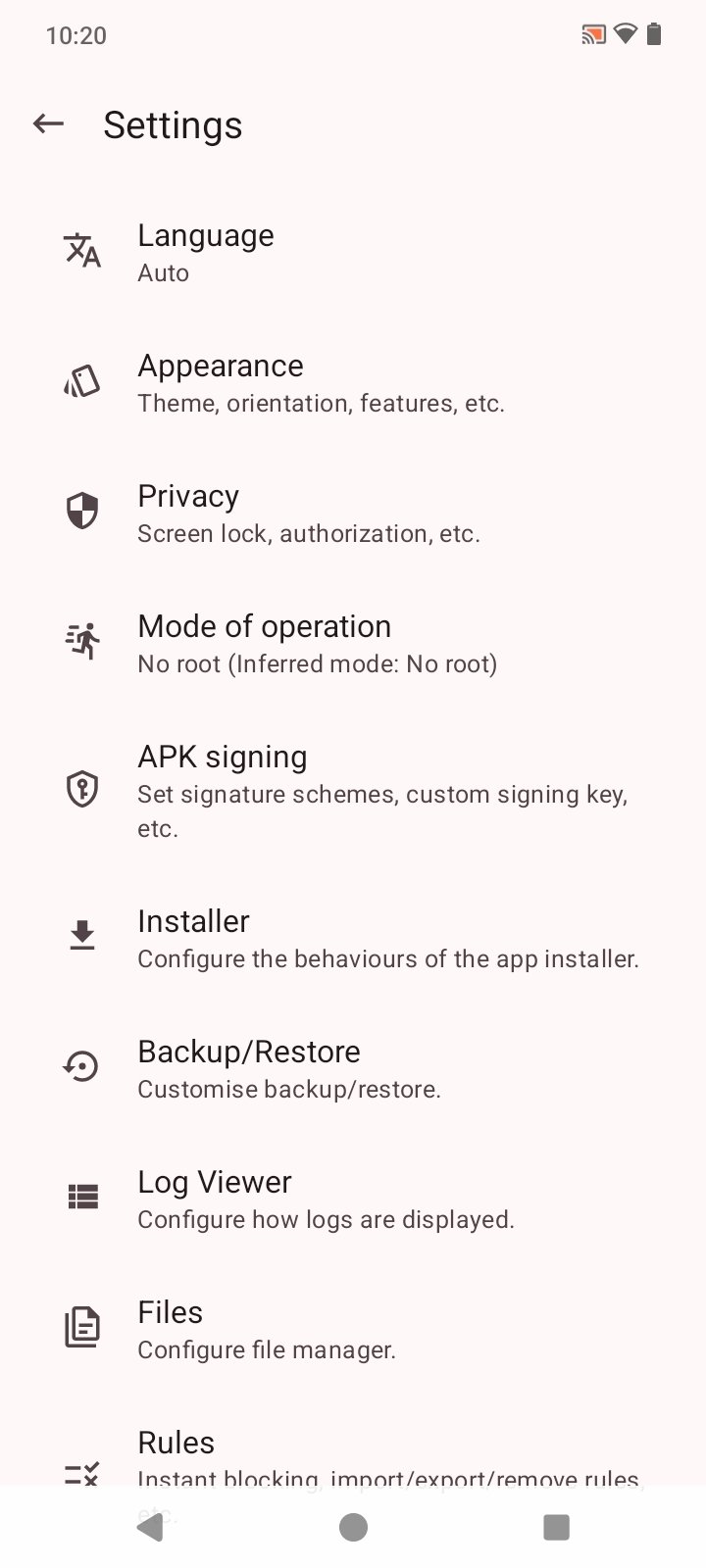Go back using the app bar arrow
706x1568 pixels.
point(48,123)
